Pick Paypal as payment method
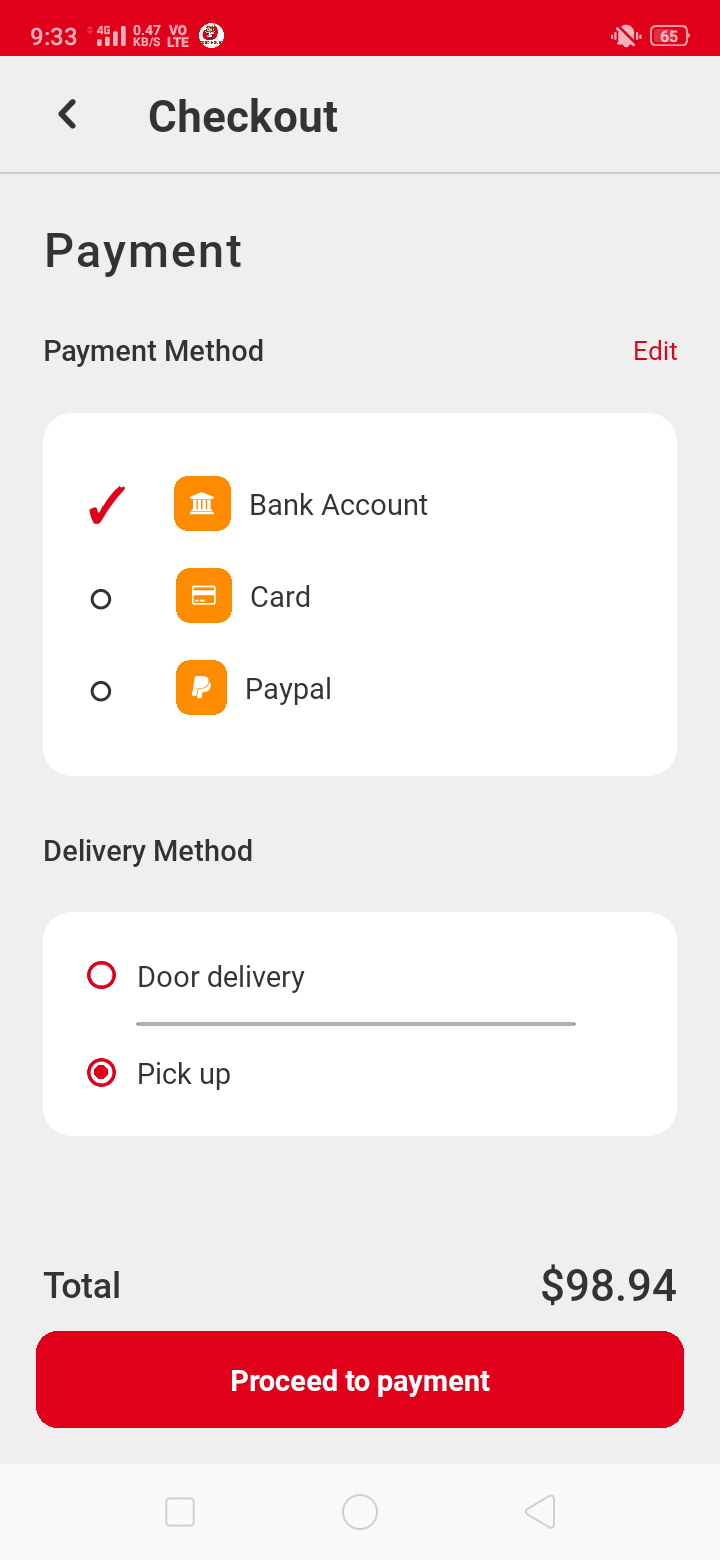Screen dimensions: 720x1560 coord(101,691)
